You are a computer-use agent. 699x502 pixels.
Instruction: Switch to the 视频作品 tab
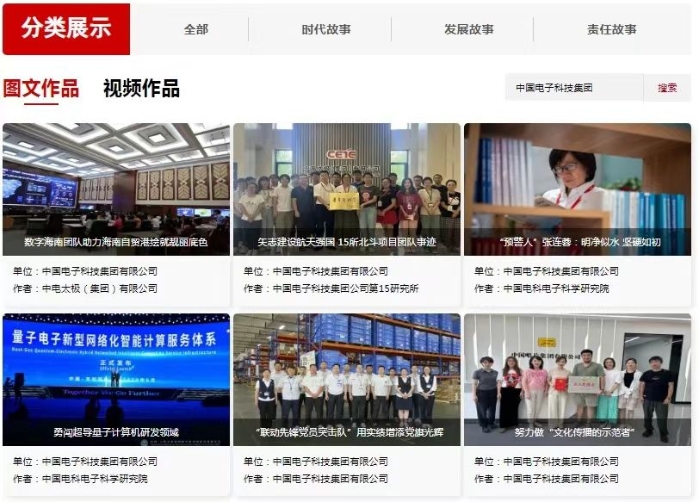click(141, 88)
